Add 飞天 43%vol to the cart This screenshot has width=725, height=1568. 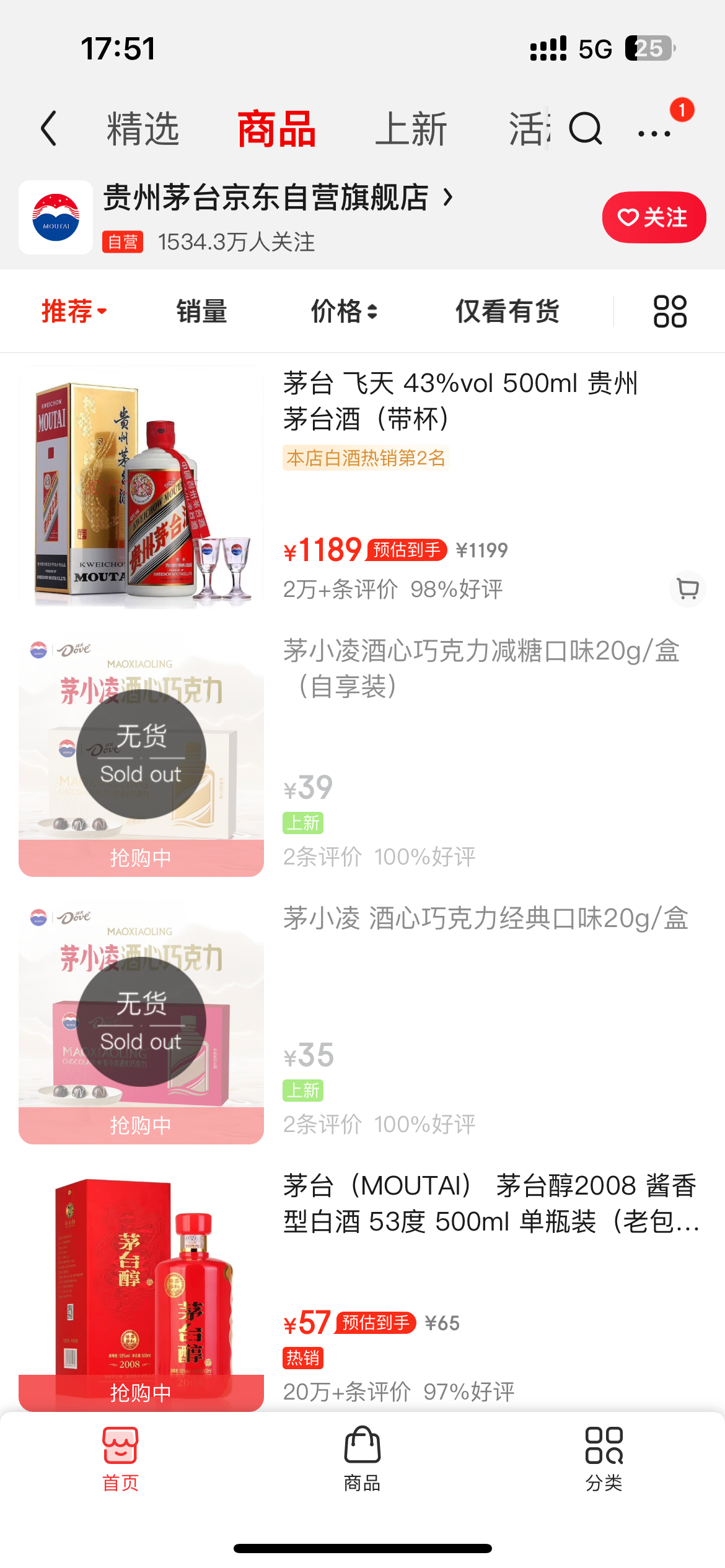pyautogui.click(x=687, y=588)
